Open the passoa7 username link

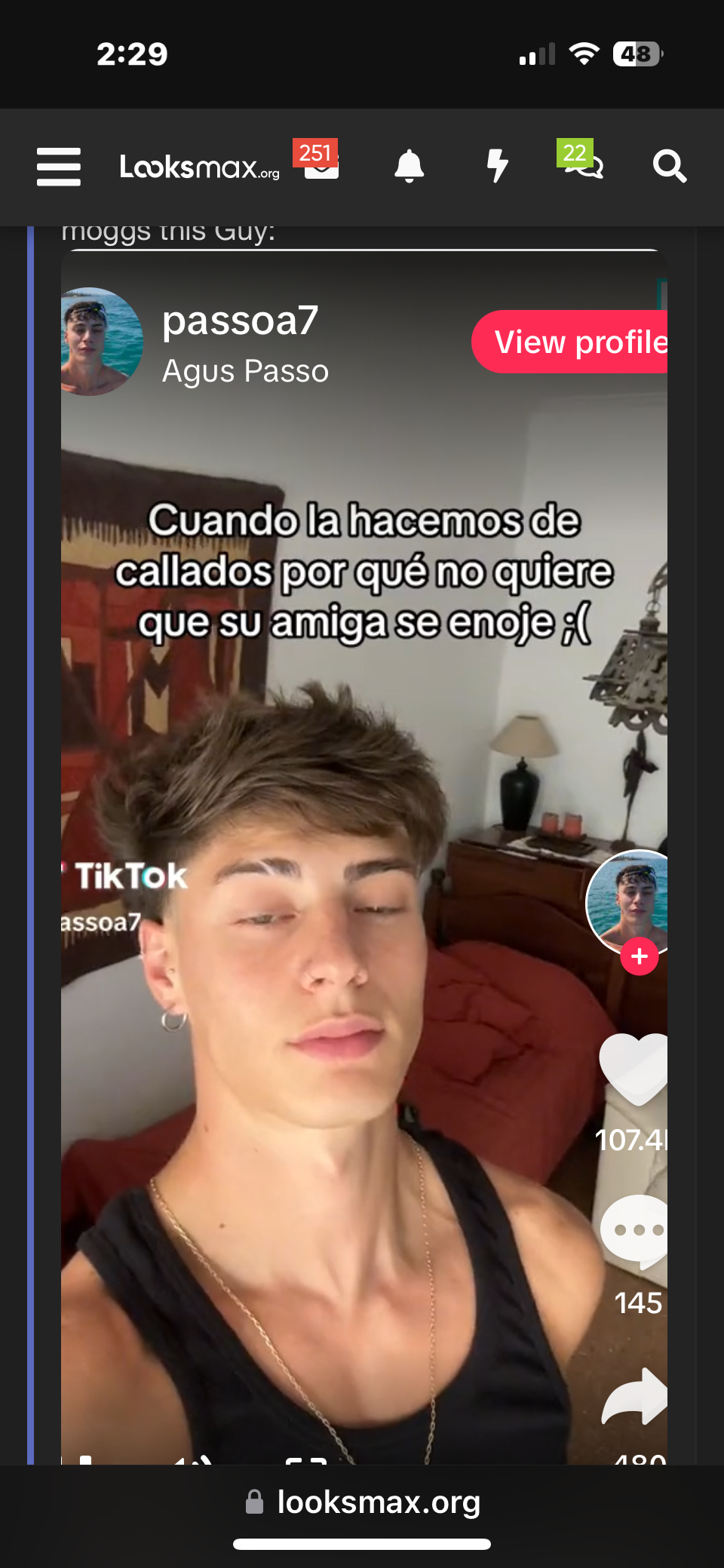[240, 321]
